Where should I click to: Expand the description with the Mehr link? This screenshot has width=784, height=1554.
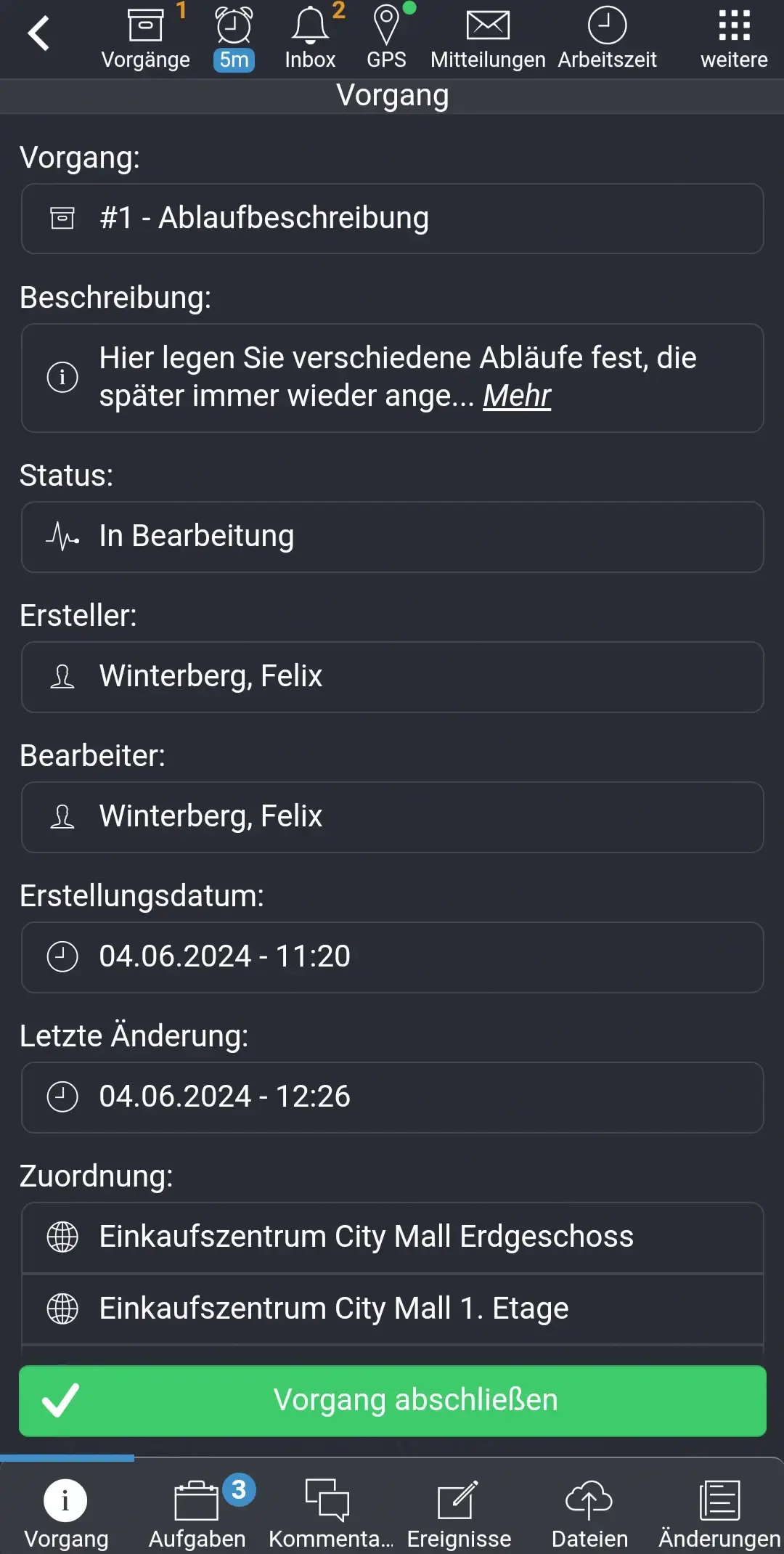pos(516,396)
